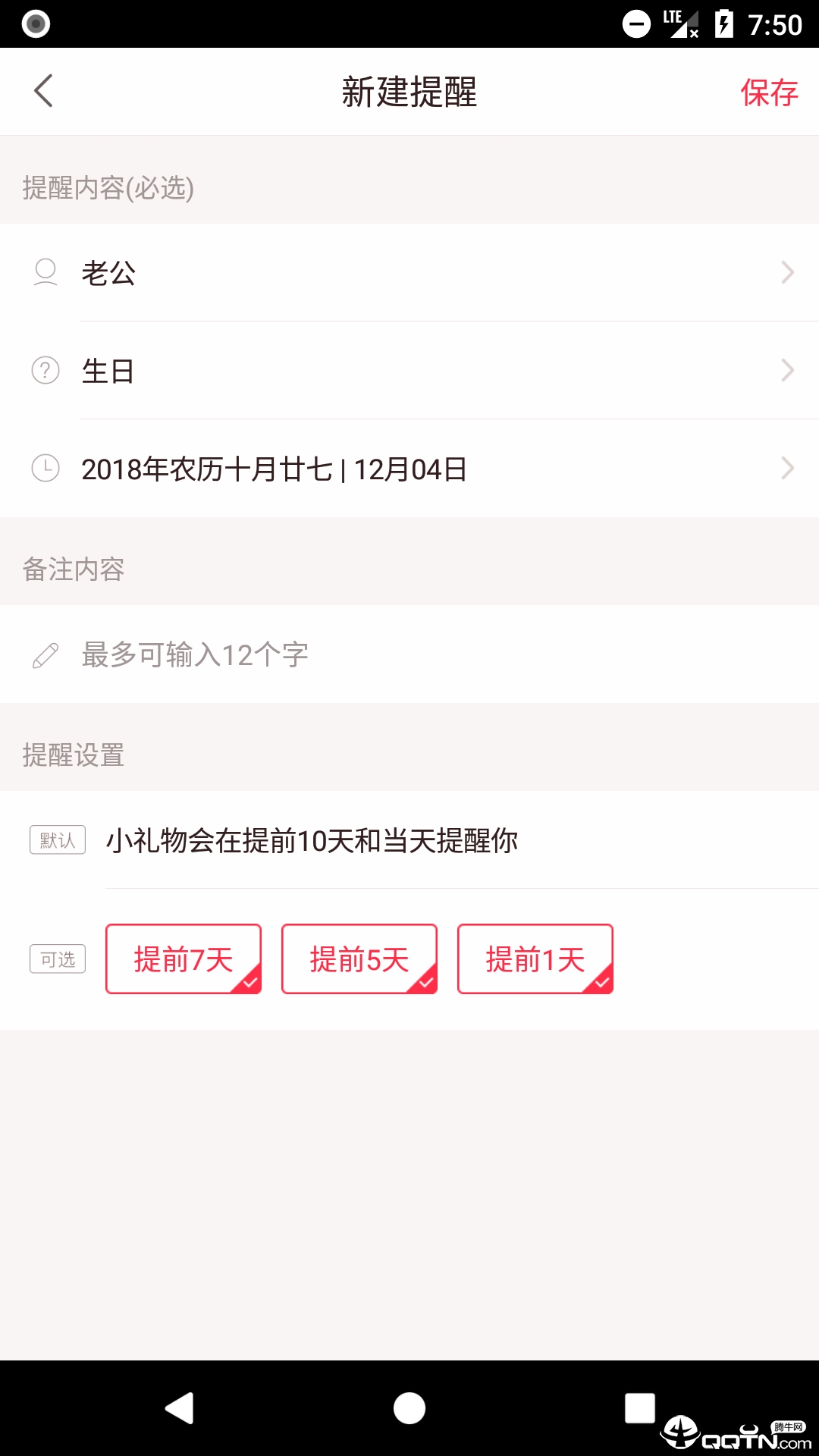
Task: Tap the system home button
Action: pos(409,1408)
